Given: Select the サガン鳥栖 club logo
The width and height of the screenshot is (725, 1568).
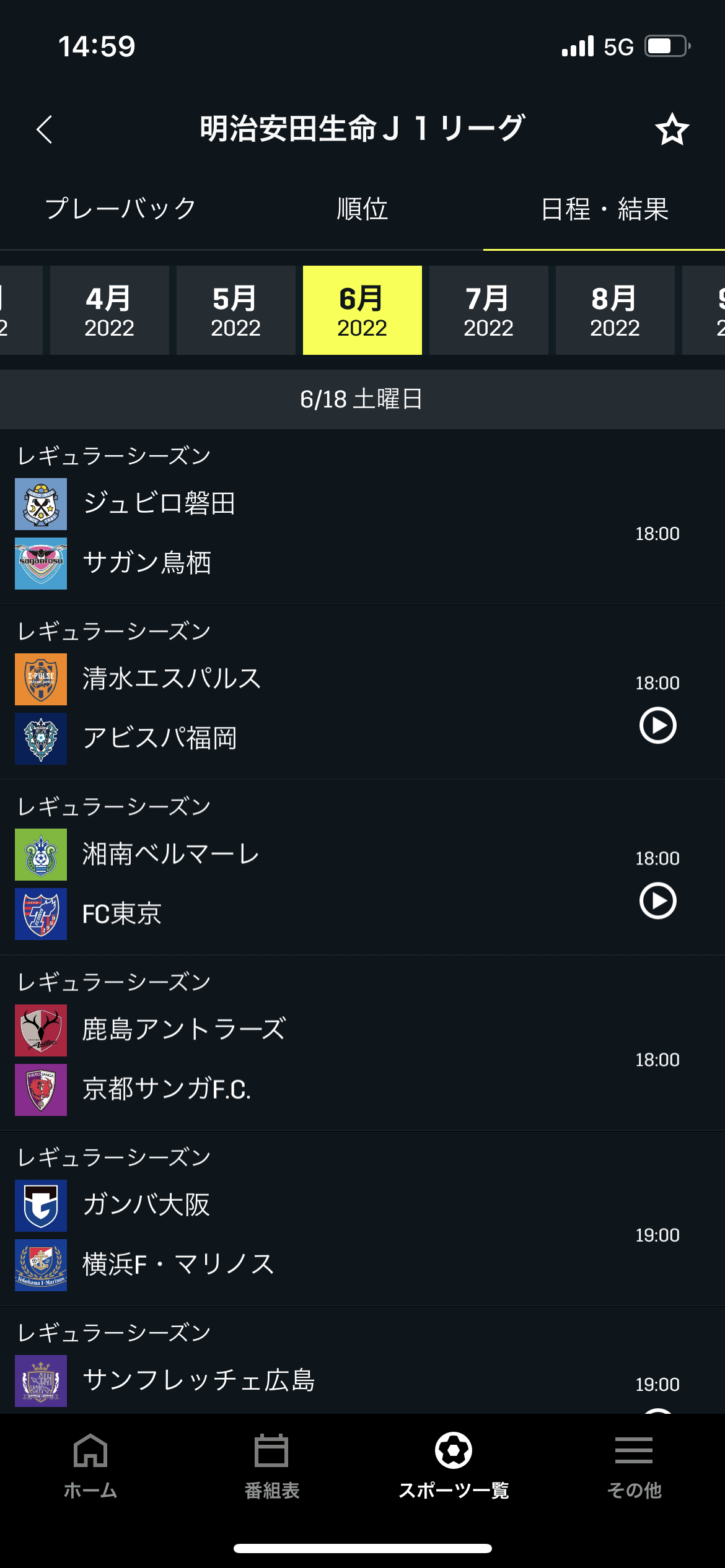Looking at the screenshot, I should coord(40,565).
